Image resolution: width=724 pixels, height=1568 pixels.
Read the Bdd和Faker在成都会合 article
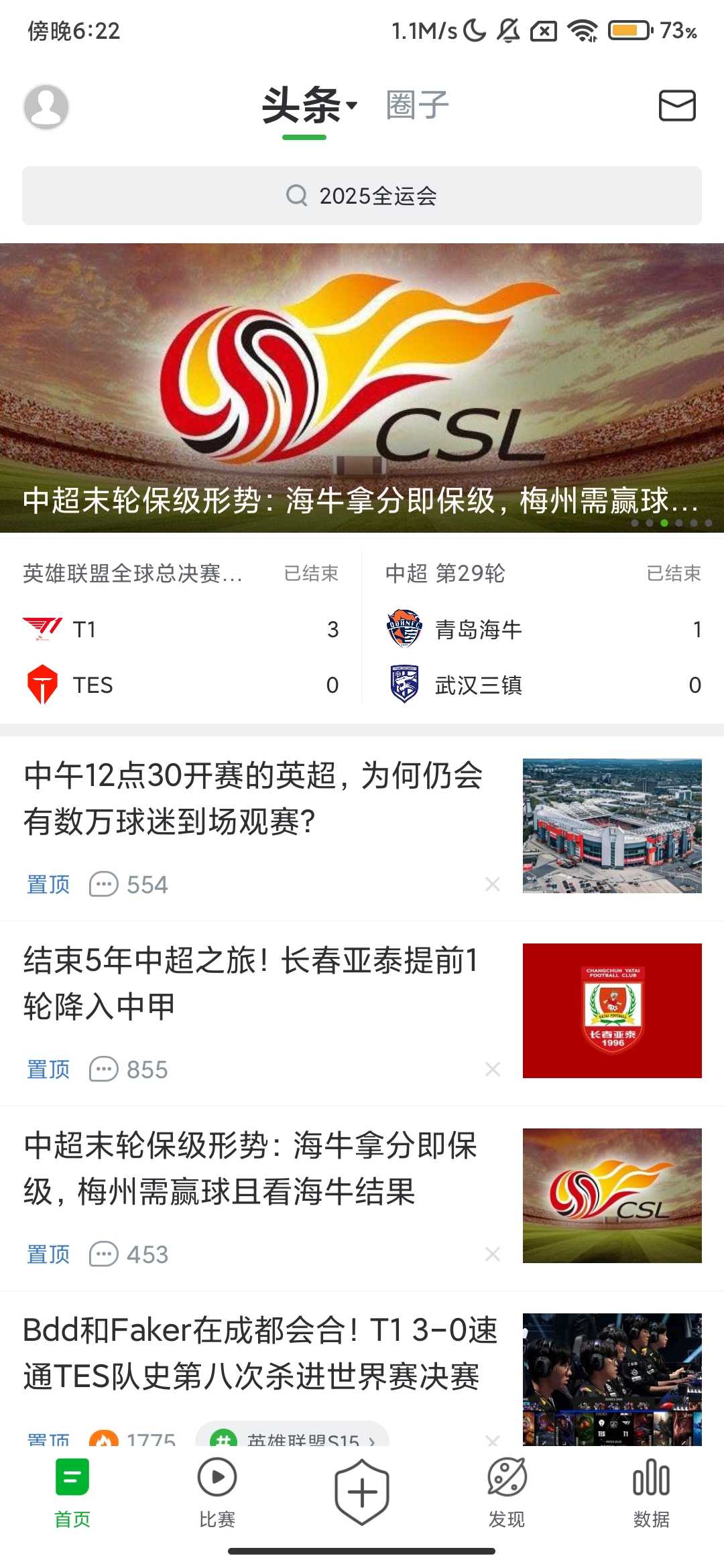click(x=260, y=1353)
